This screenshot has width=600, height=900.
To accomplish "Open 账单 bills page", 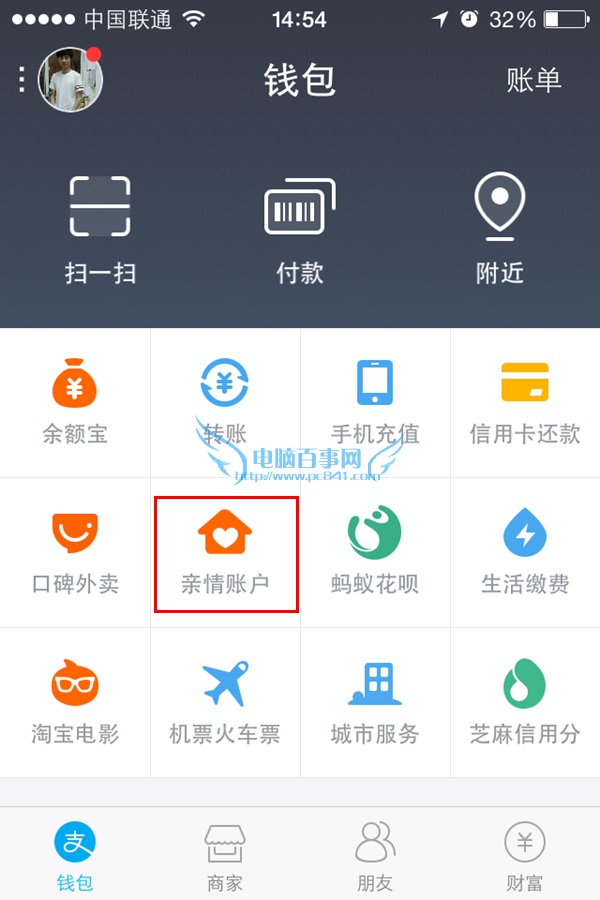I will click(533, 80).
